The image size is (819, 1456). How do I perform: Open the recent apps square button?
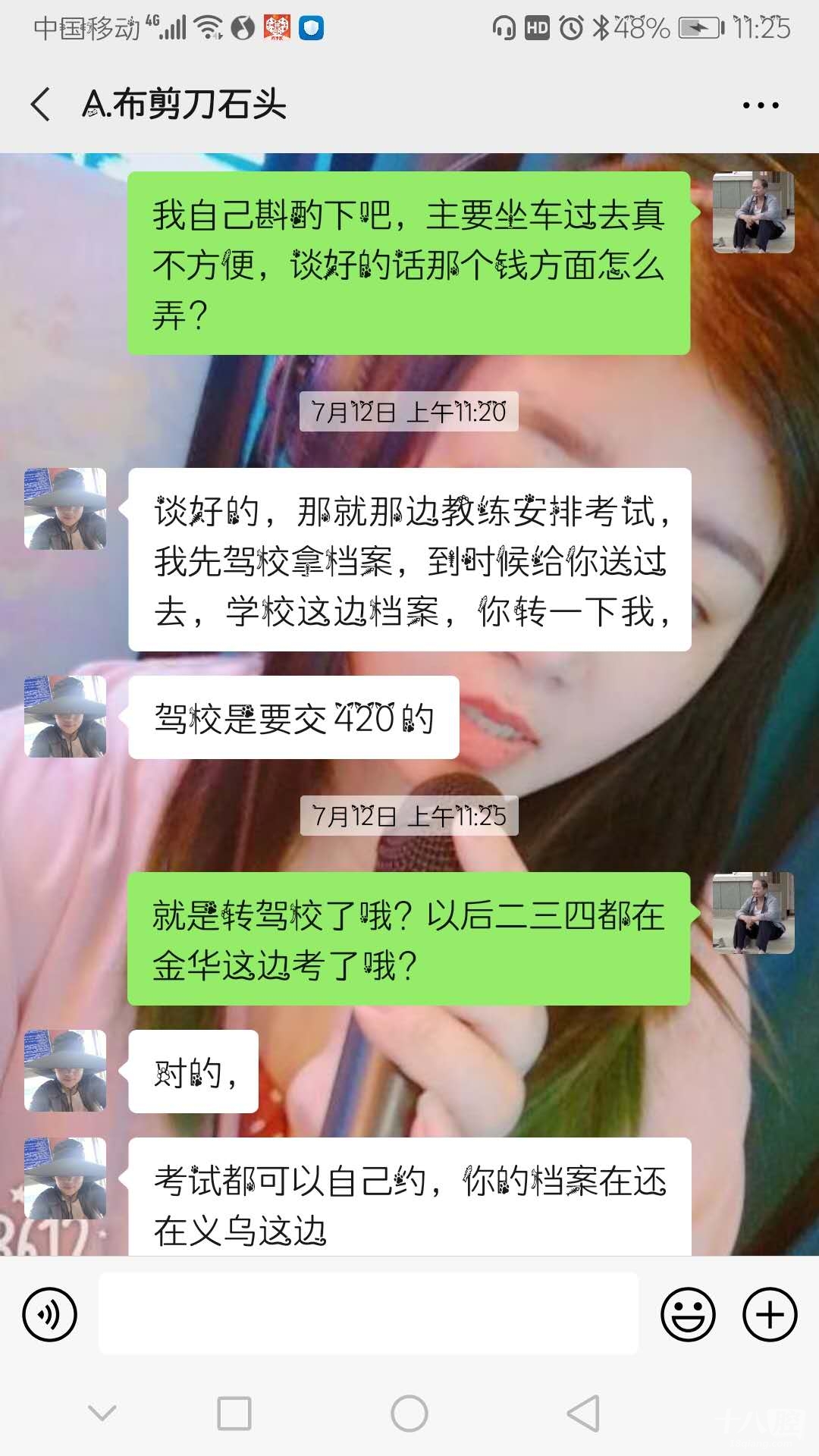[234, 1414]
